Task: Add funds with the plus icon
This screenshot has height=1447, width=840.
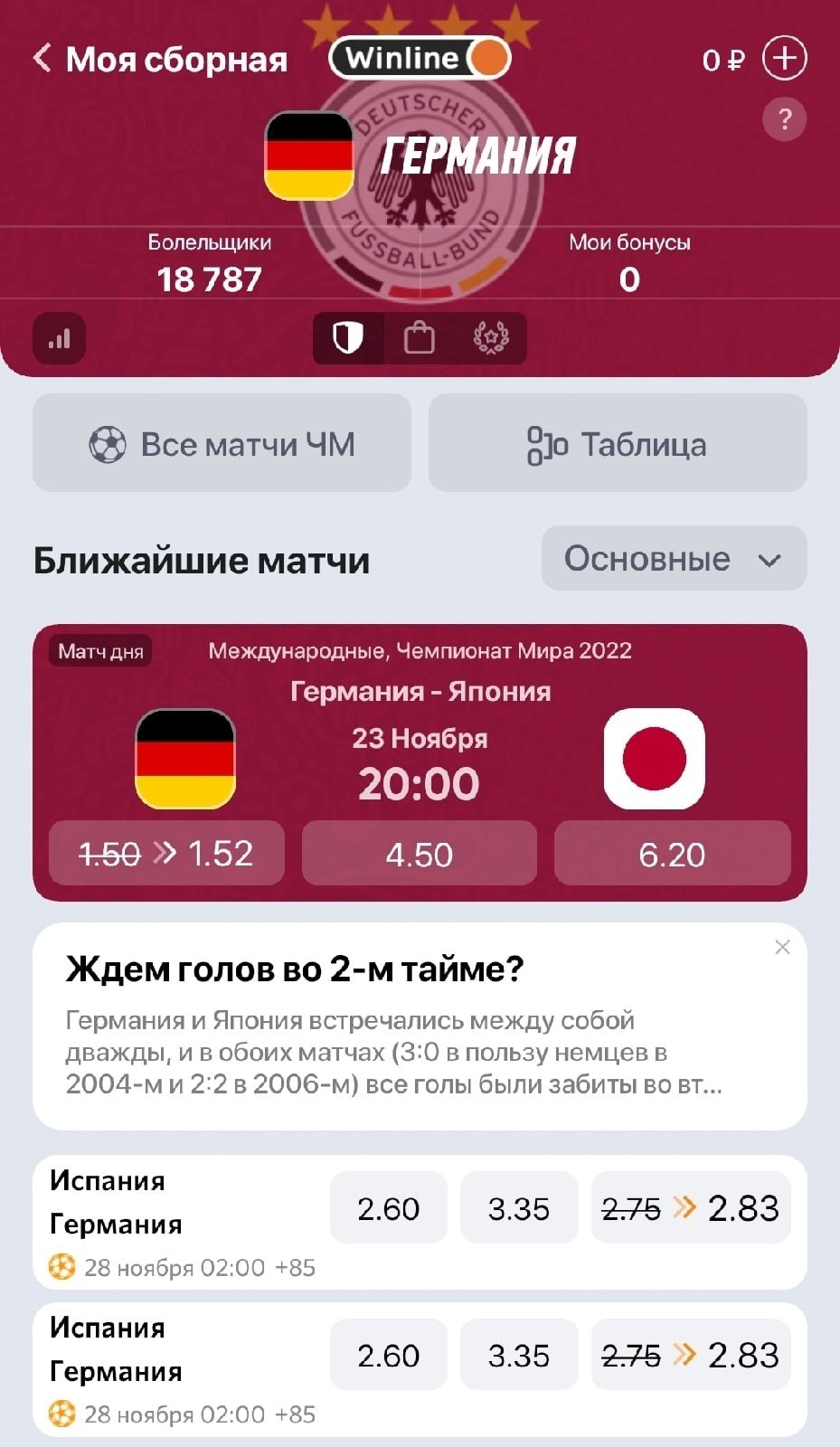Action: tap(784, 59)
